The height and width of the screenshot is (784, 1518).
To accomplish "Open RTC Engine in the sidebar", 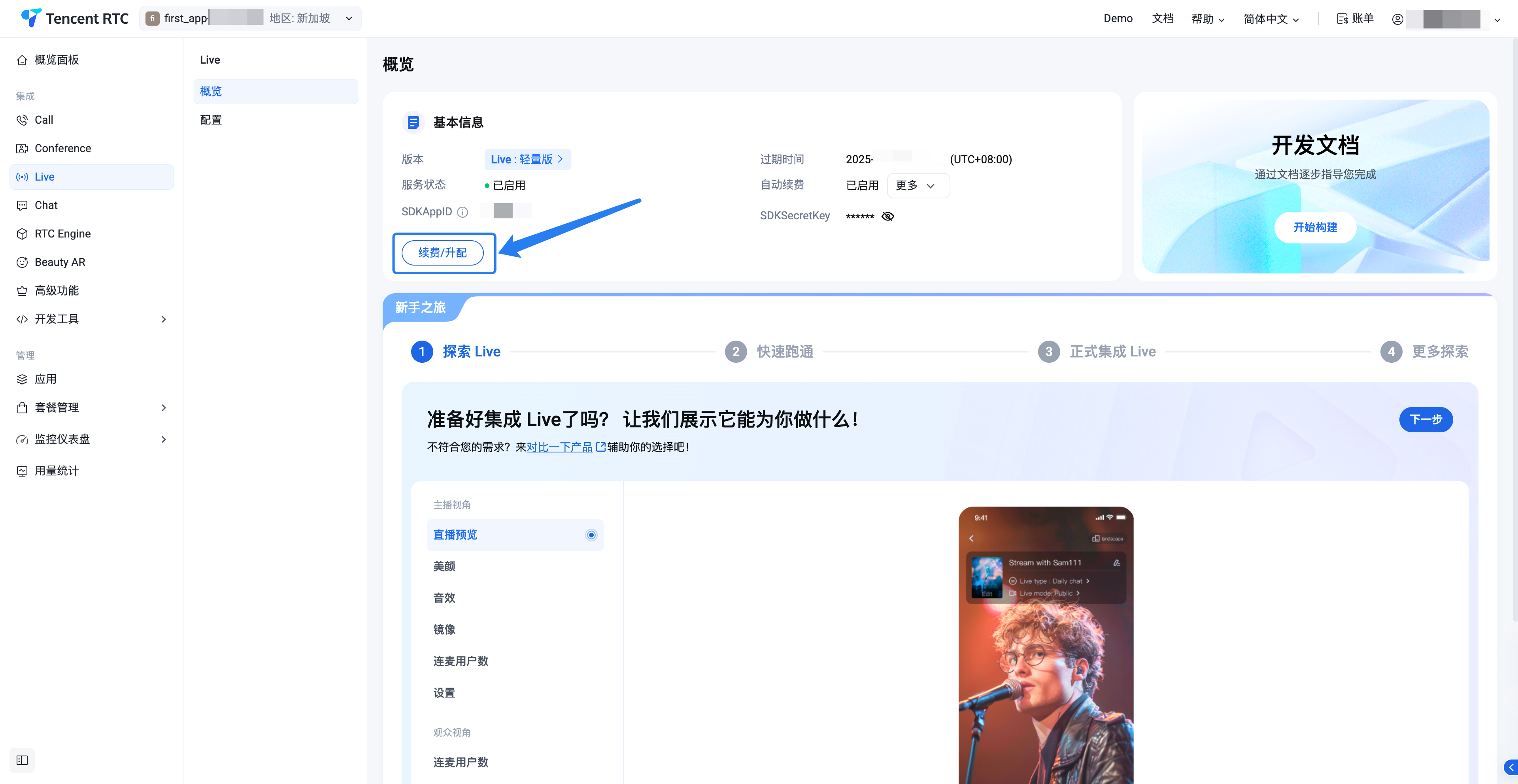I will coord(62,234).
